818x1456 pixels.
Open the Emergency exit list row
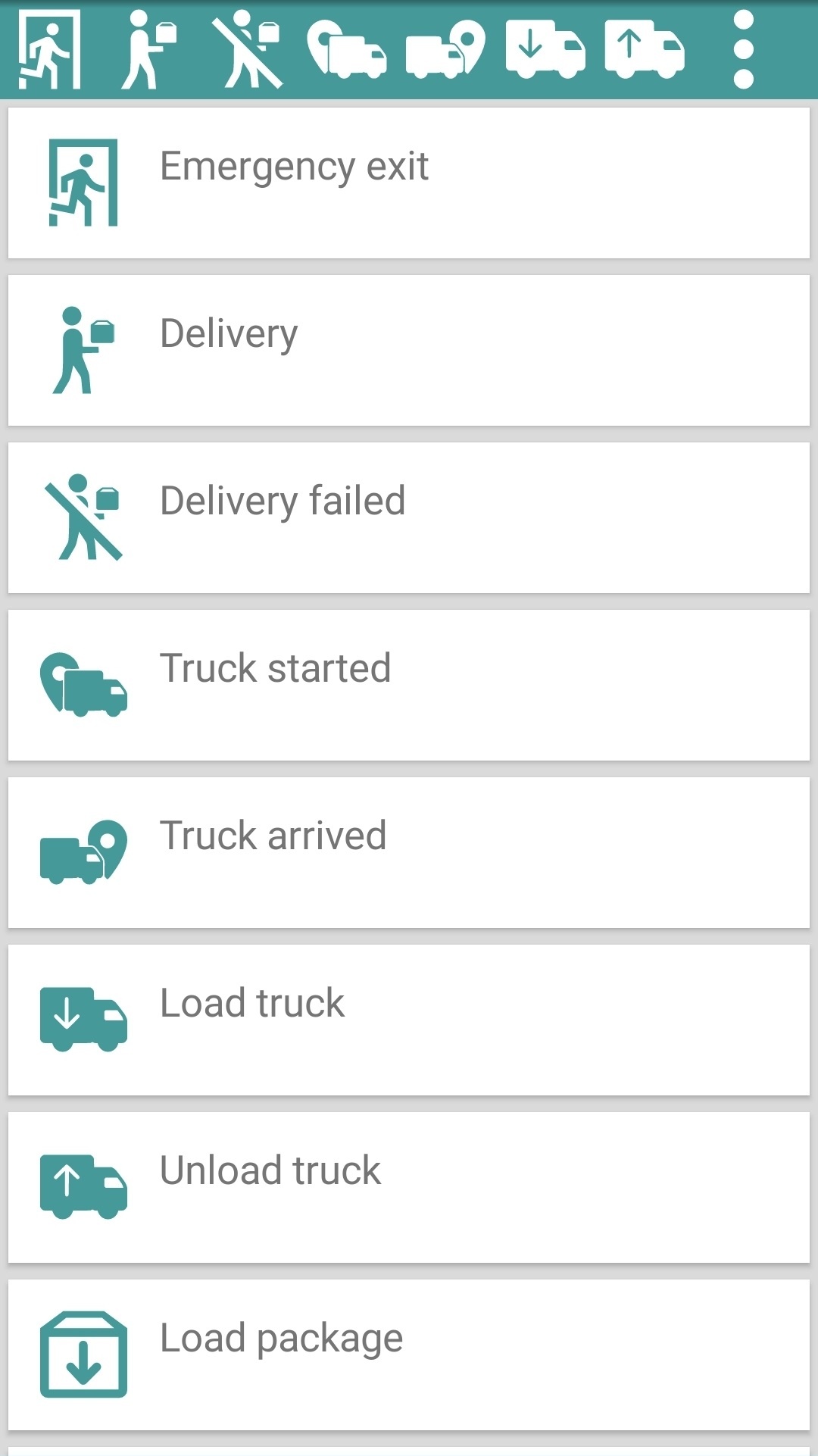(409, 183)
